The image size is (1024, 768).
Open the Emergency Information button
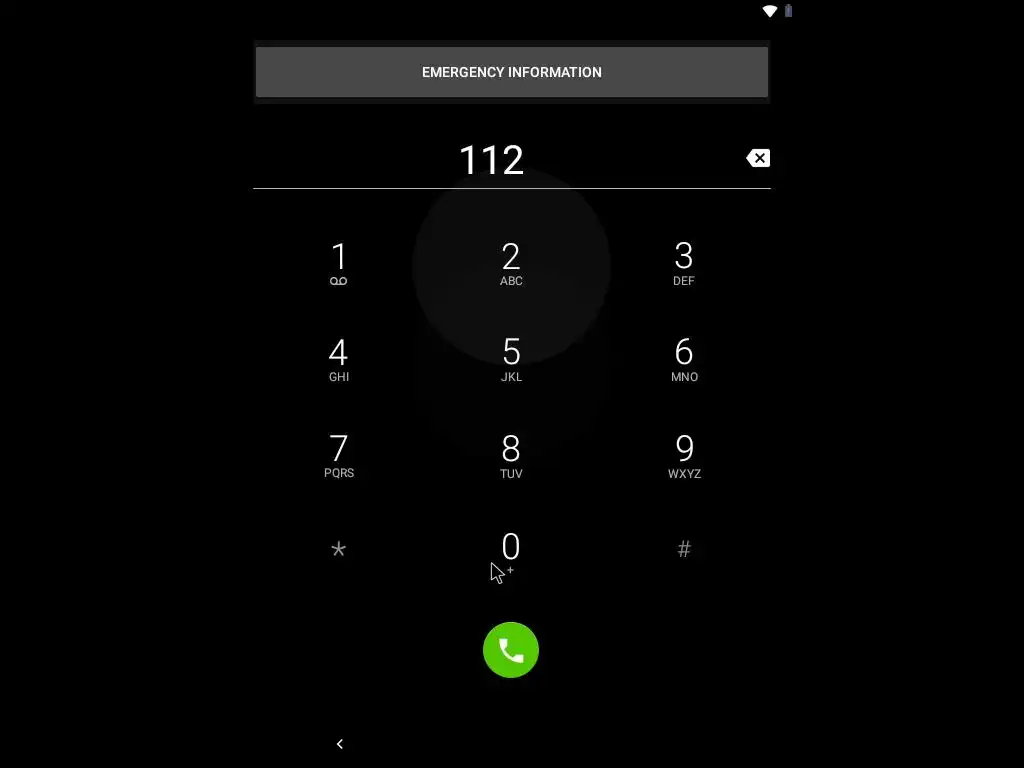click(x=511, y=72)
